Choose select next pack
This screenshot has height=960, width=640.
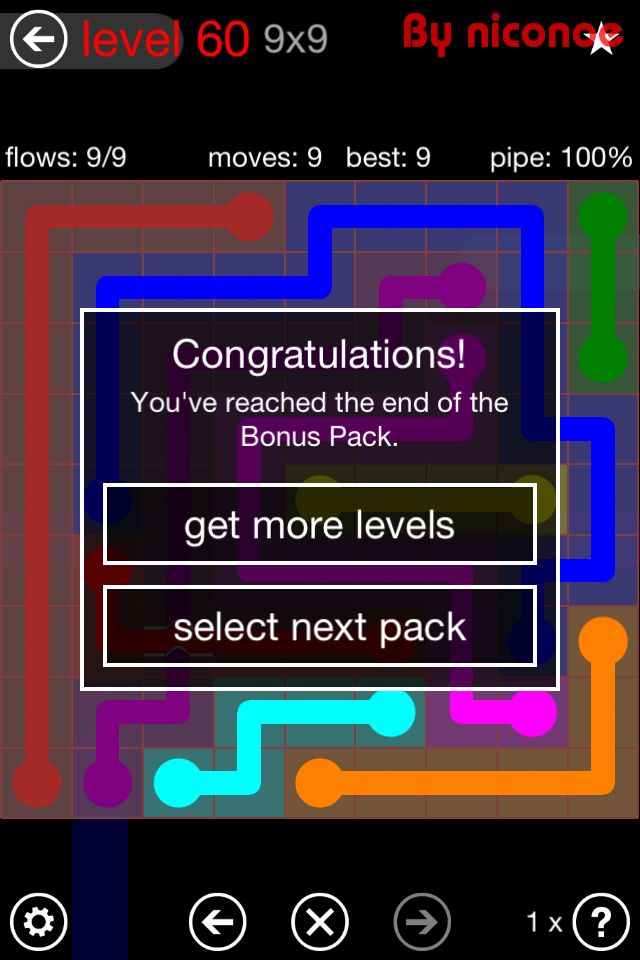[x=320, y=627]
